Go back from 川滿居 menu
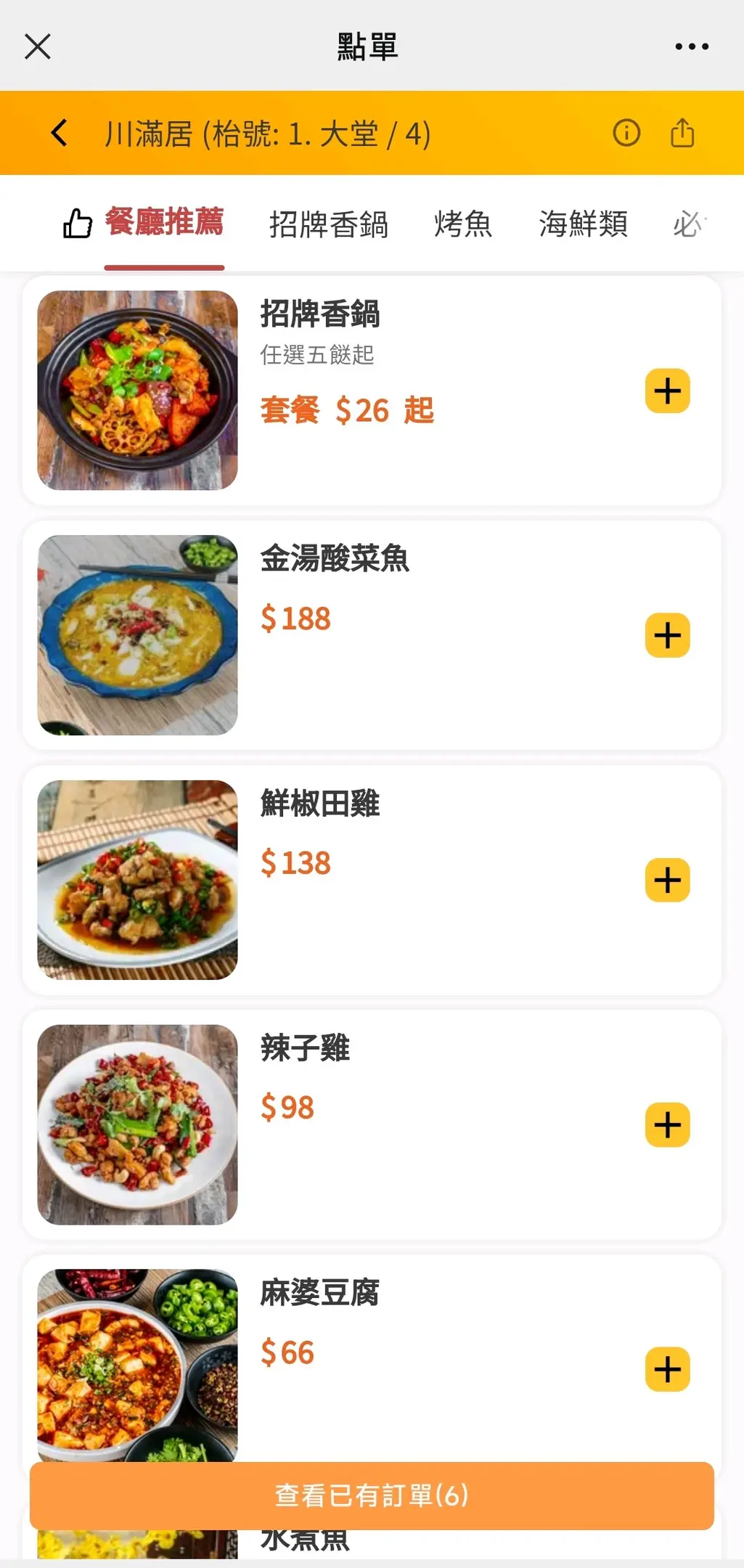 pos(60,134)
